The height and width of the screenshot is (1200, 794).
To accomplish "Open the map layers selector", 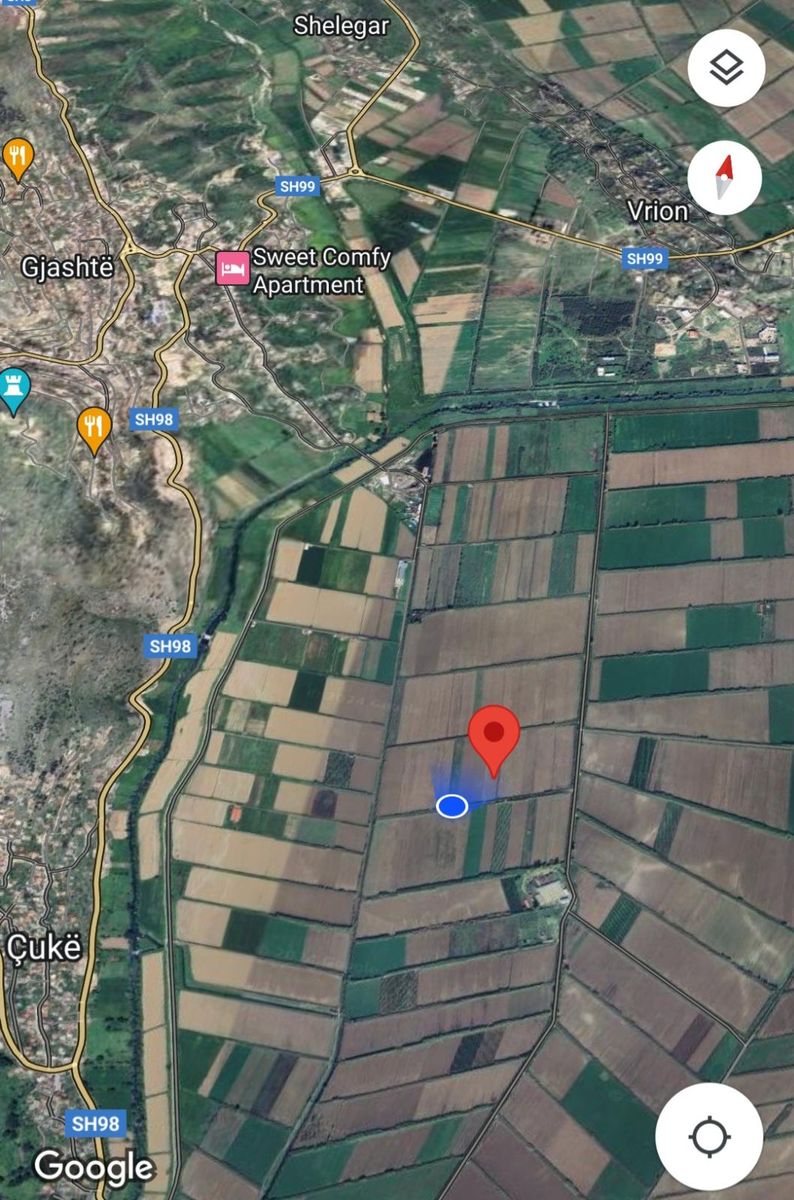I will pyautogui.click(x=726, y=69).
